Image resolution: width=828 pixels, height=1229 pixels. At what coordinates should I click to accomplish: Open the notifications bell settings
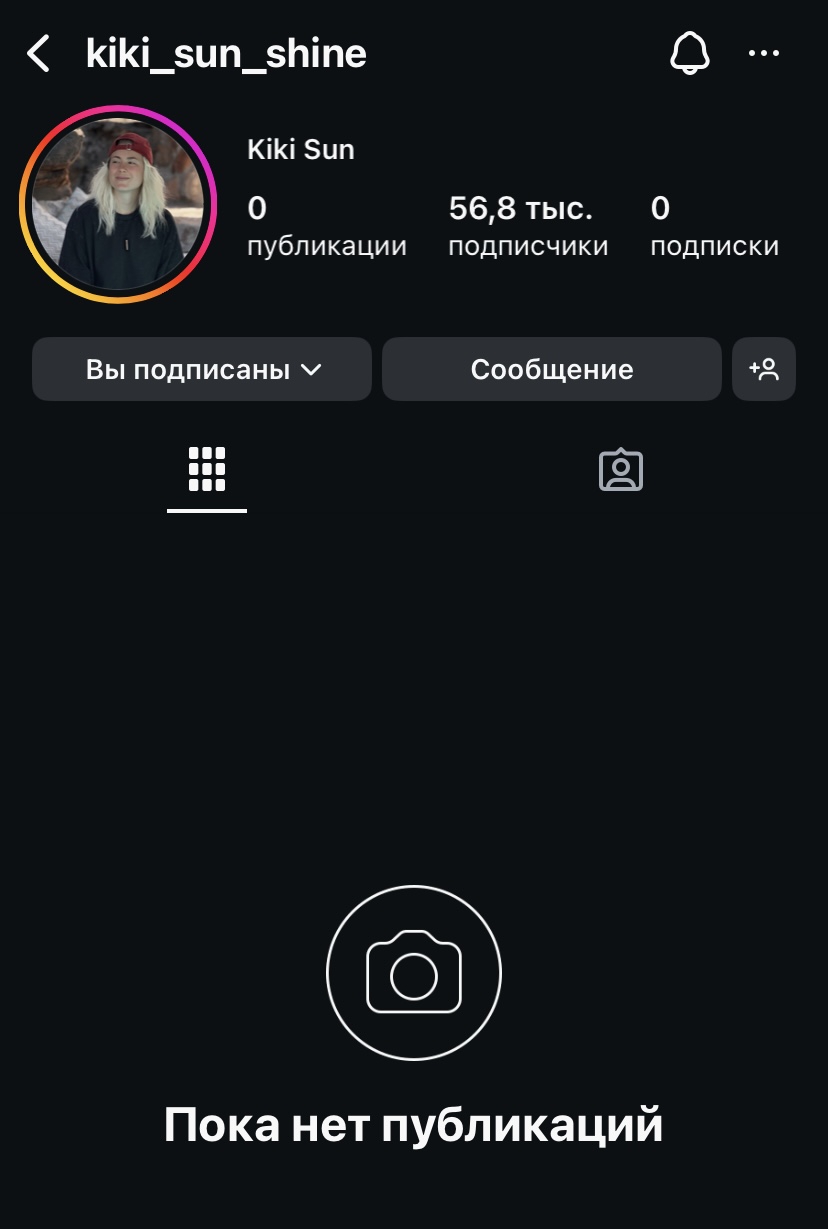[x=689, y=53]
